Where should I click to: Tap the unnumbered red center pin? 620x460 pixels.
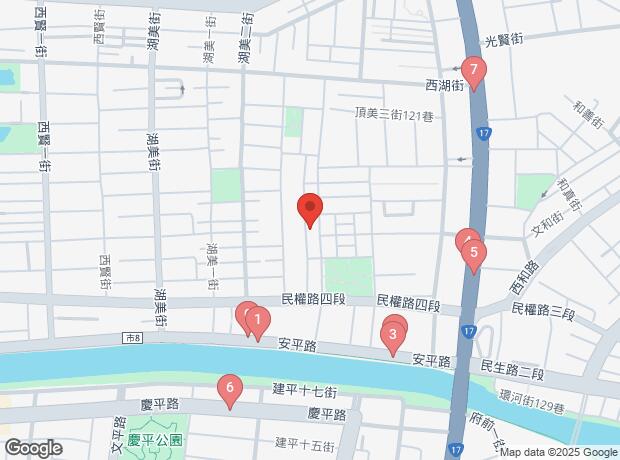(310, 209)
